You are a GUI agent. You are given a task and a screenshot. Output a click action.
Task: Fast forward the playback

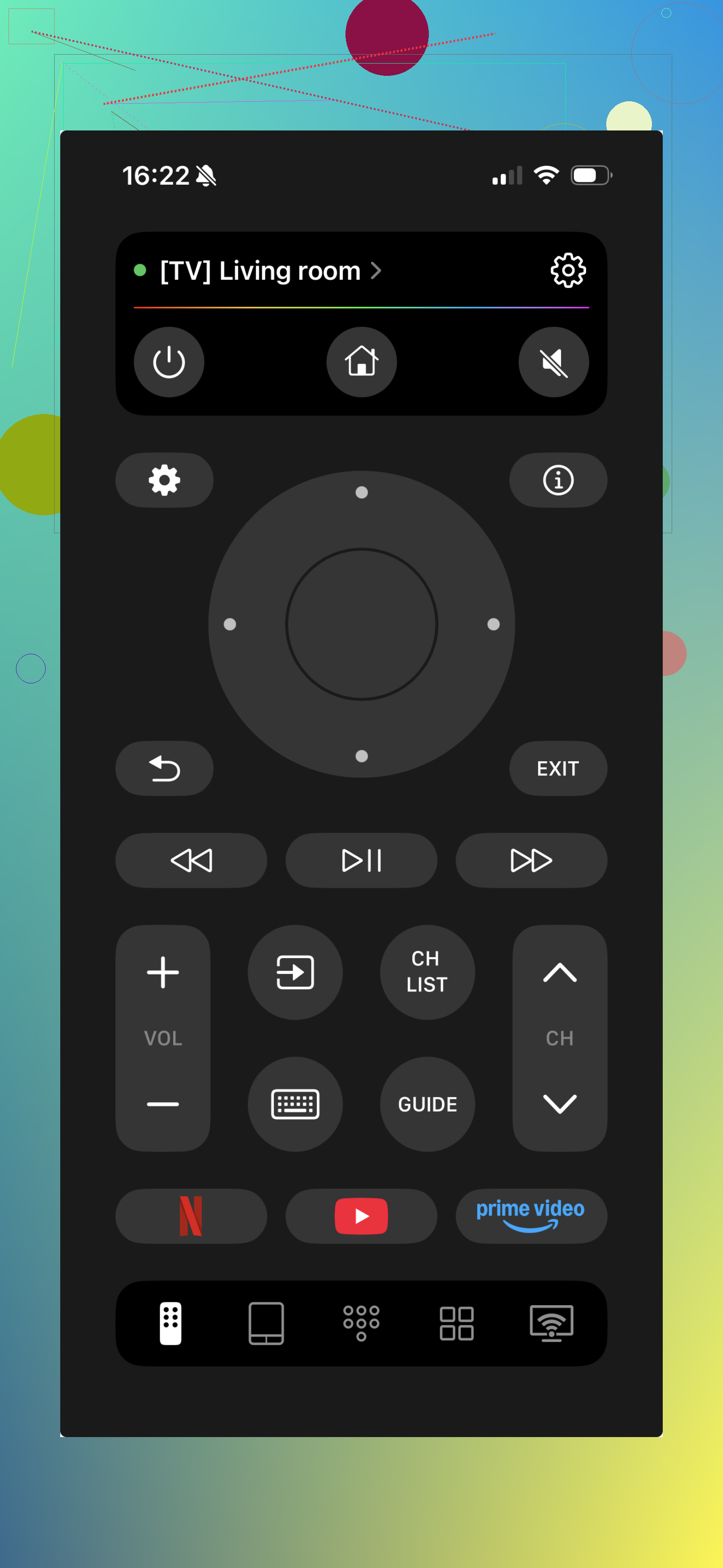[531, 860]
